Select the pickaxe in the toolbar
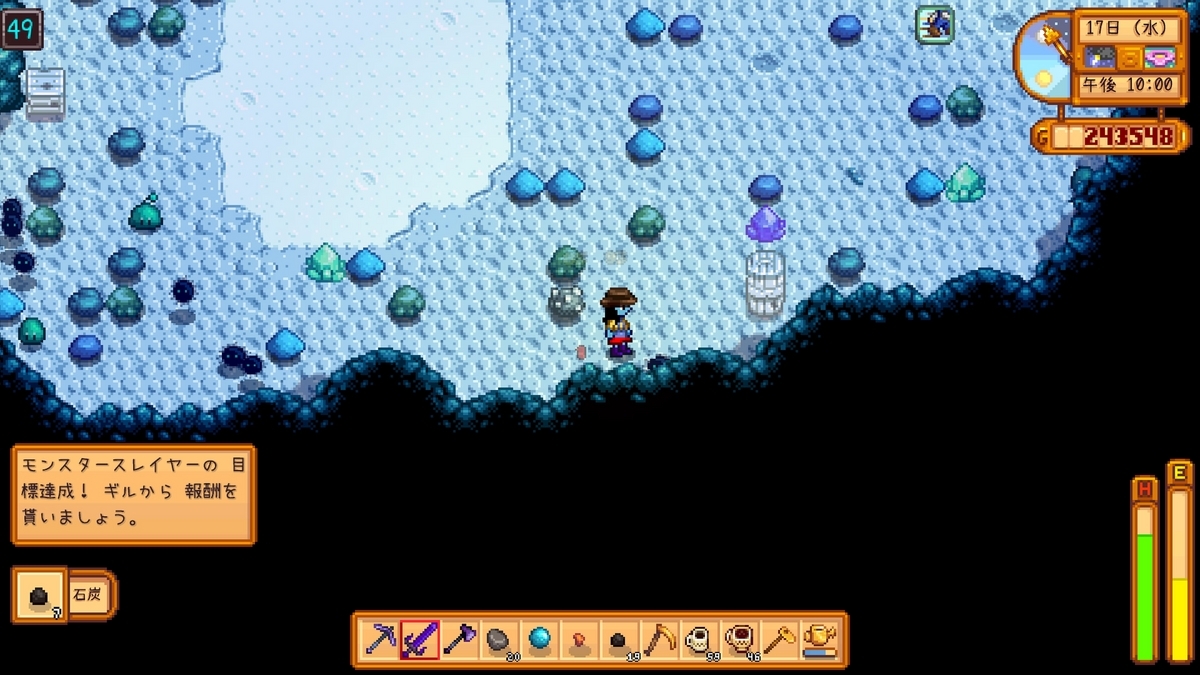This screenshot has width=1200, height=675. point(380,639)
